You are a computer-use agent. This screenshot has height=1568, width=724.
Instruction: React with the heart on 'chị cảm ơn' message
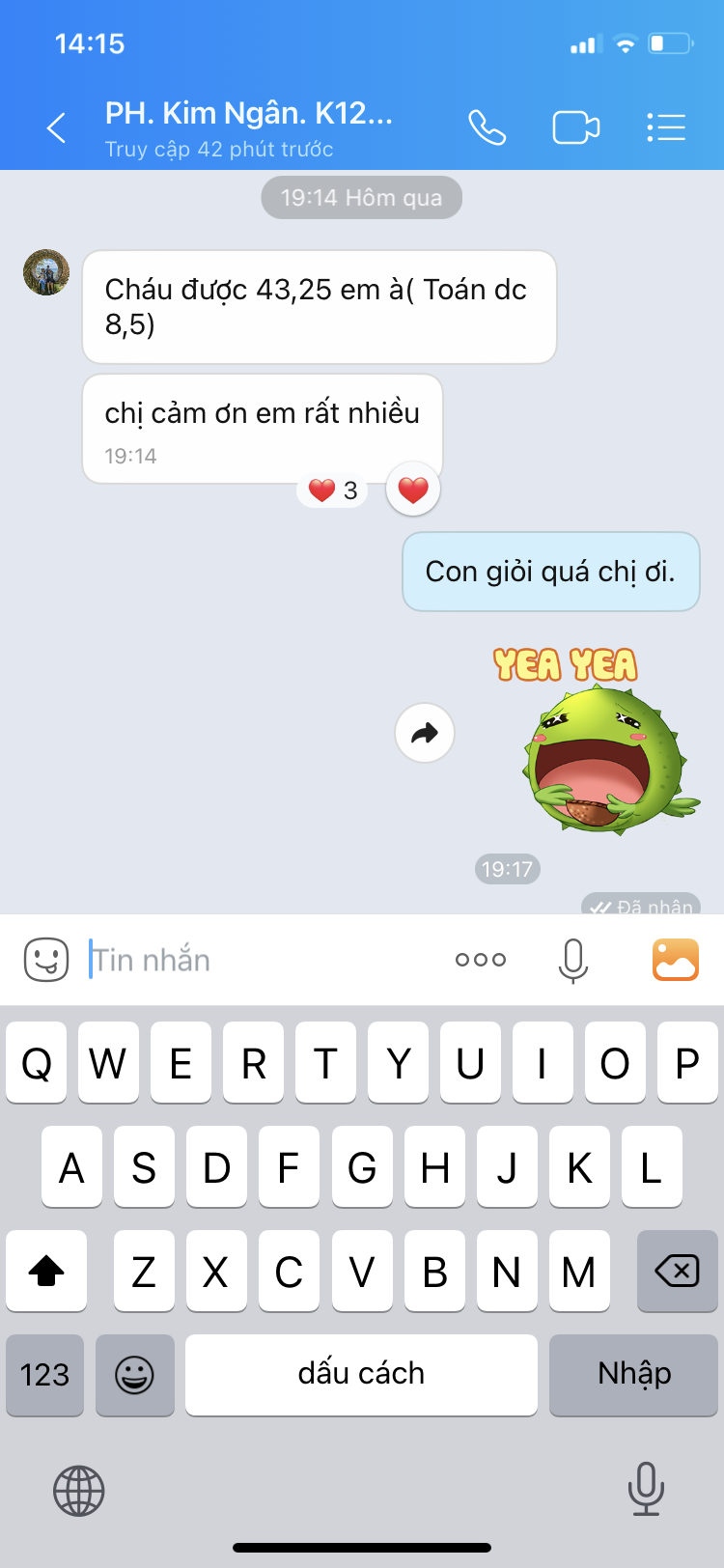413,490
